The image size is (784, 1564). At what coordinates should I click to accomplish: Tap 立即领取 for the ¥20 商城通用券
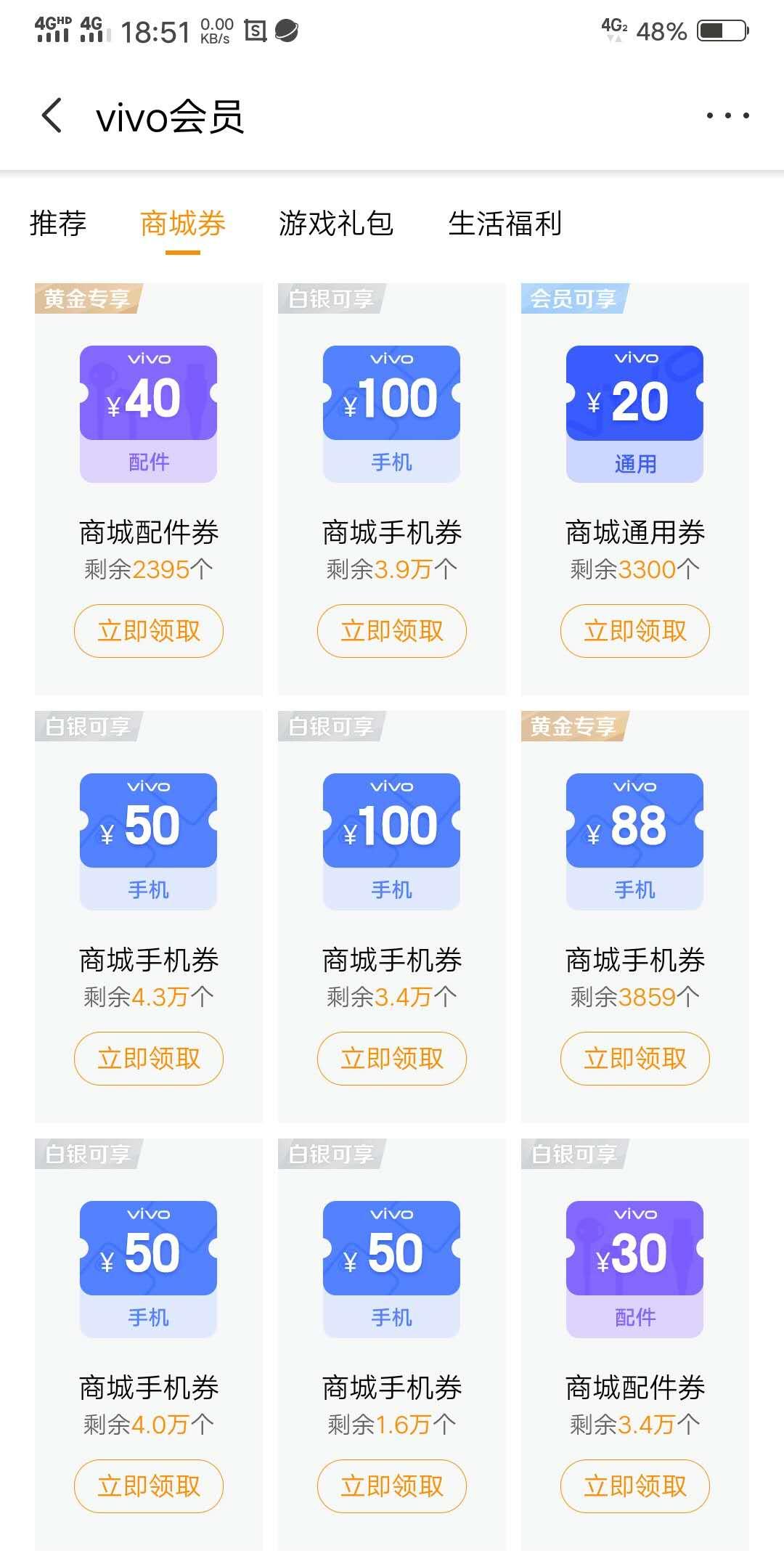pyautogui.click(x=634, y=631)
